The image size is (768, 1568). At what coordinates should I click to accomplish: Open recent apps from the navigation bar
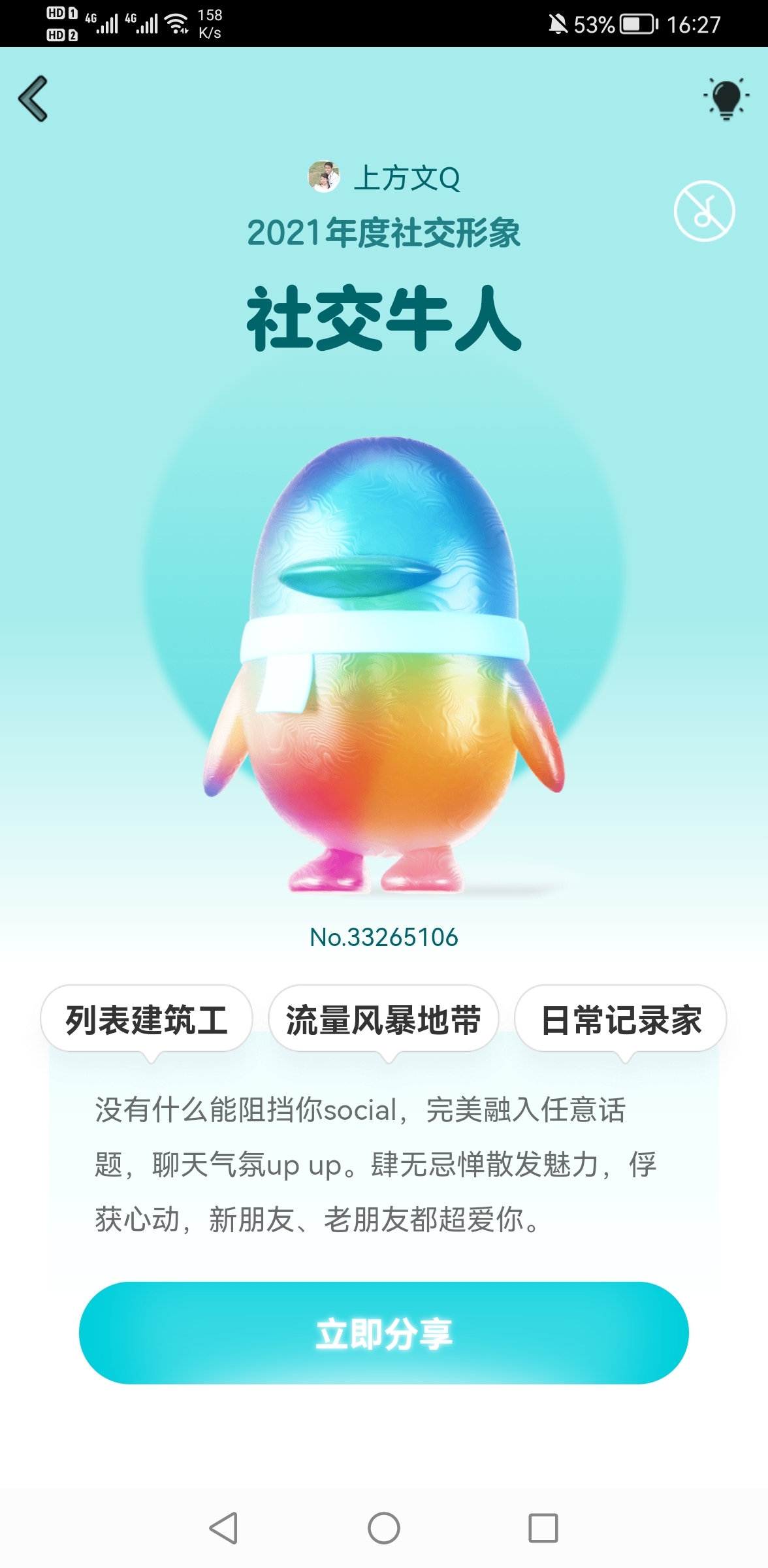click(x=543, y=1527)
